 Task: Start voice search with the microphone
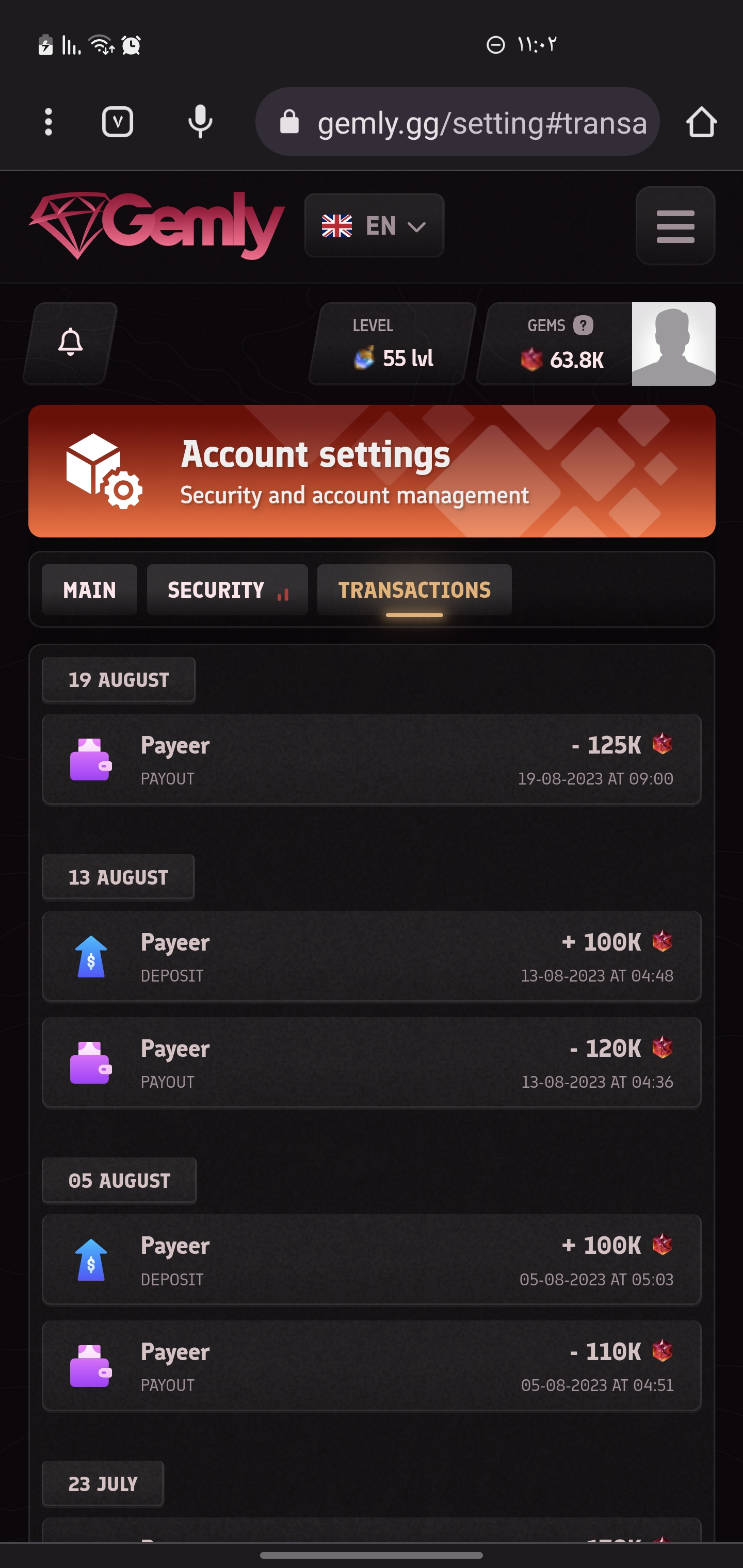[x=200, y=122]
